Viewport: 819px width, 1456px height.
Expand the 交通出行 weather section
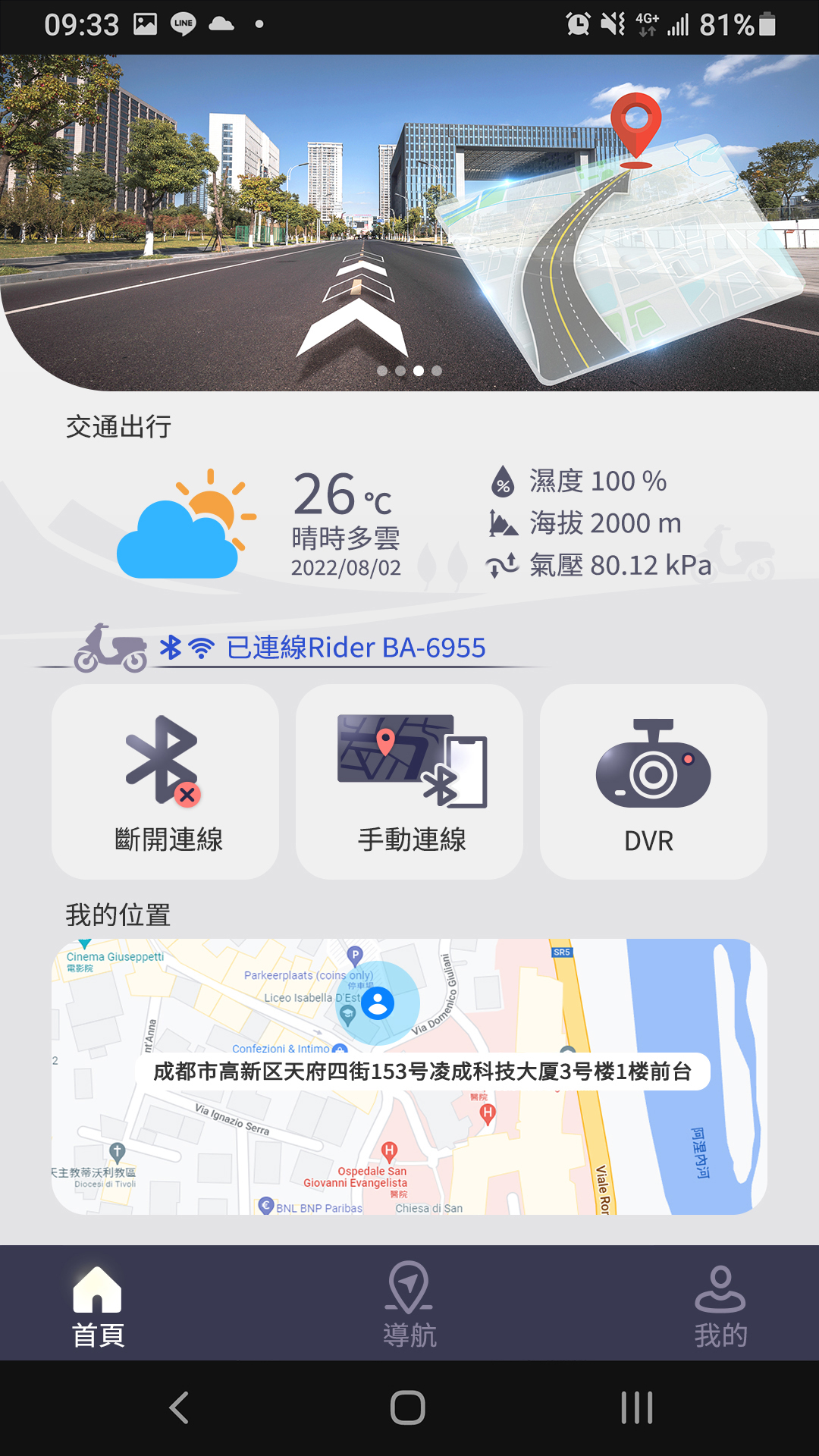pos(118,427)
